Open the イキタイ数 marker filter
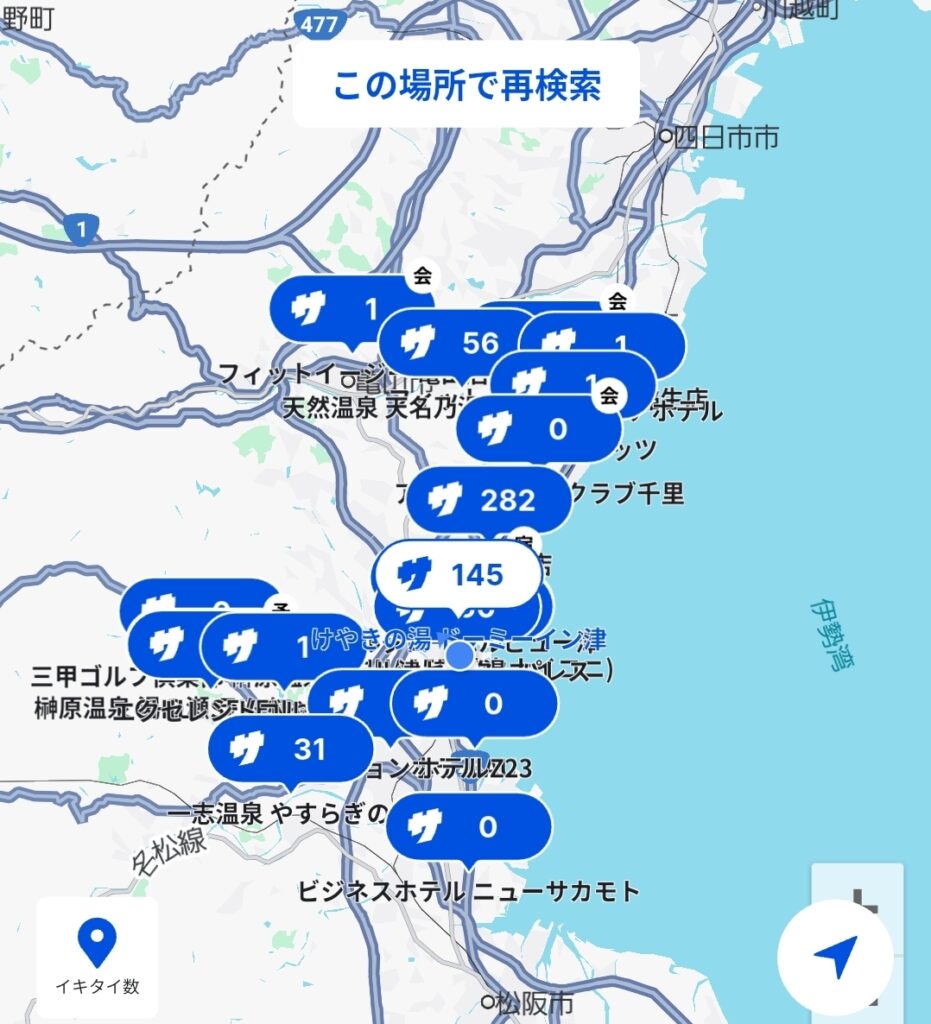This screenshot has height=1024, width=931. 97,957
